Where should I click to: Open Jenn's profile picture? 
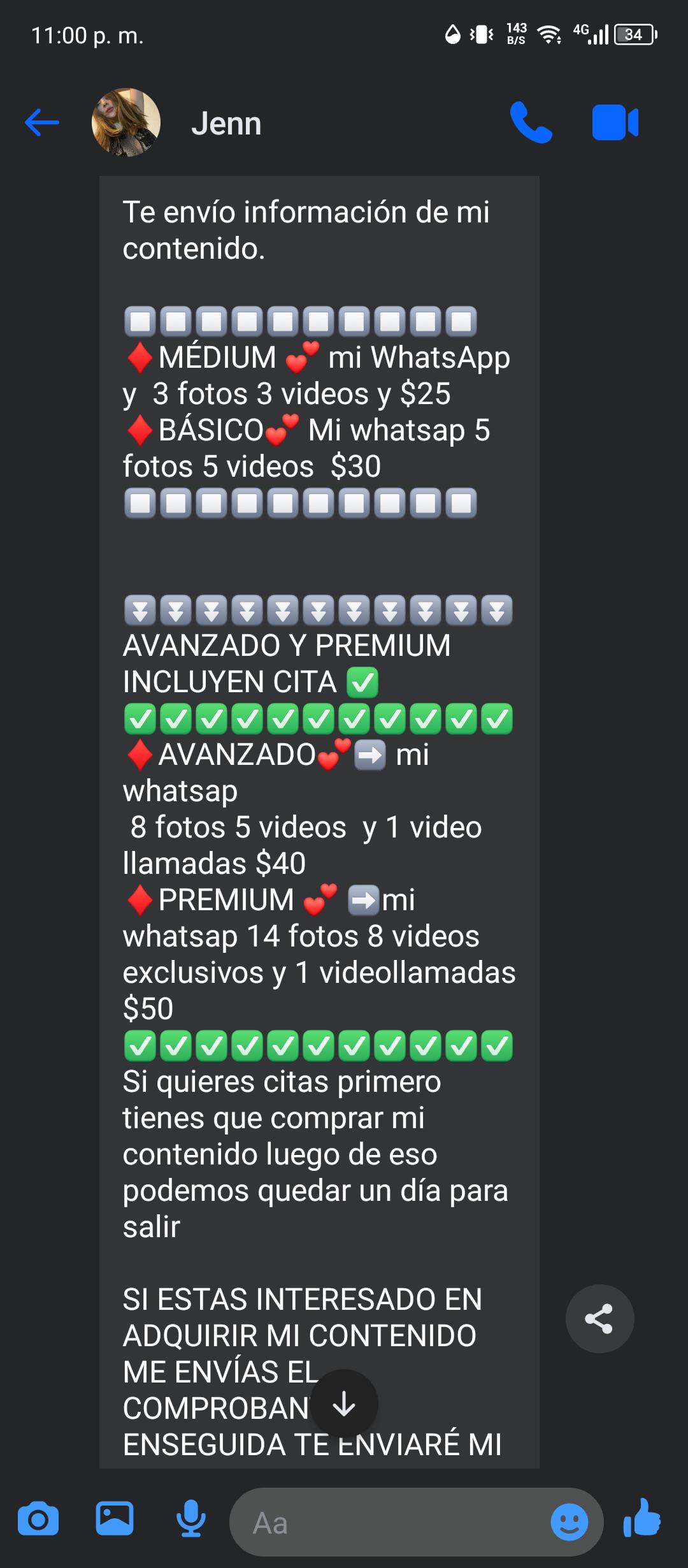tap(126, 122)
